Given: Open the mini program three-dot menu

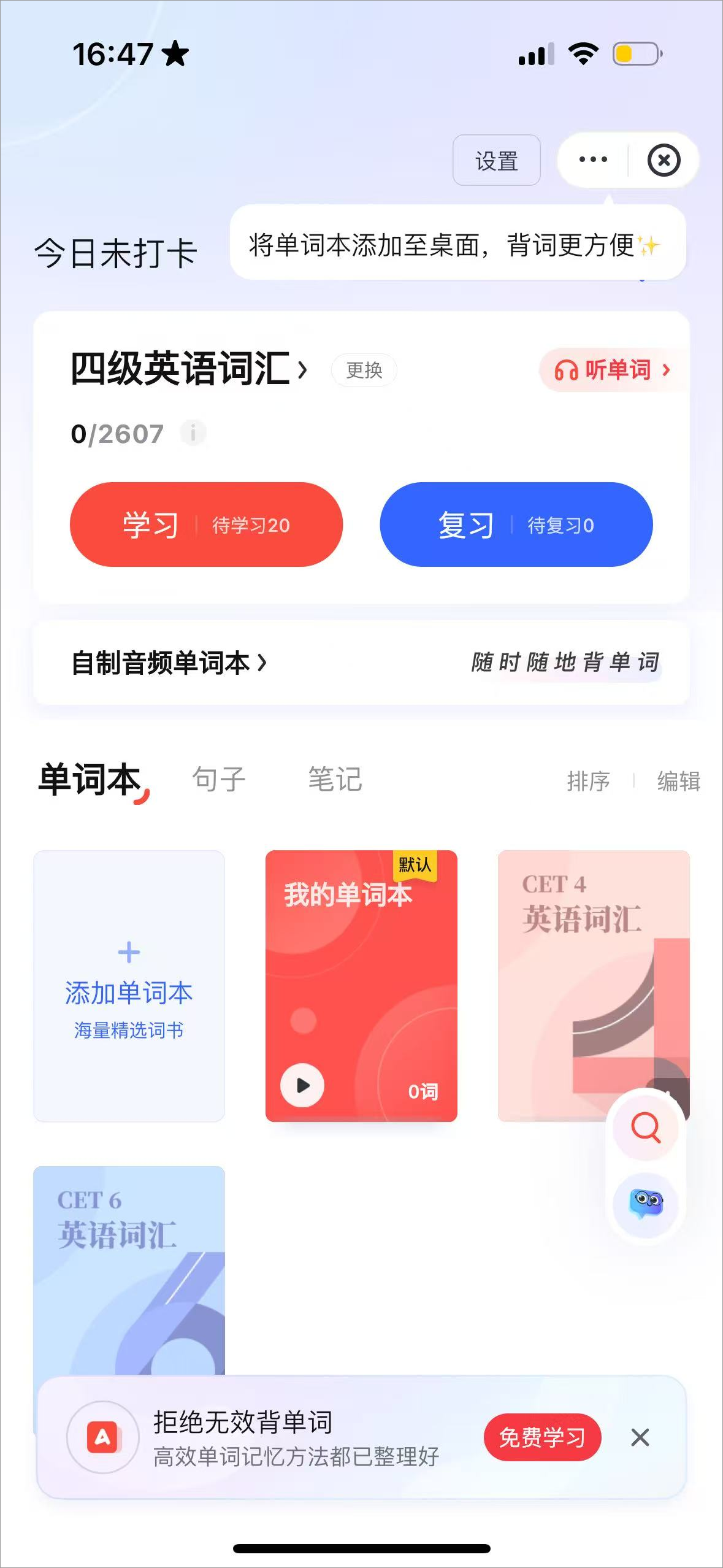Looking at the screenshot, I should [593, 160].
